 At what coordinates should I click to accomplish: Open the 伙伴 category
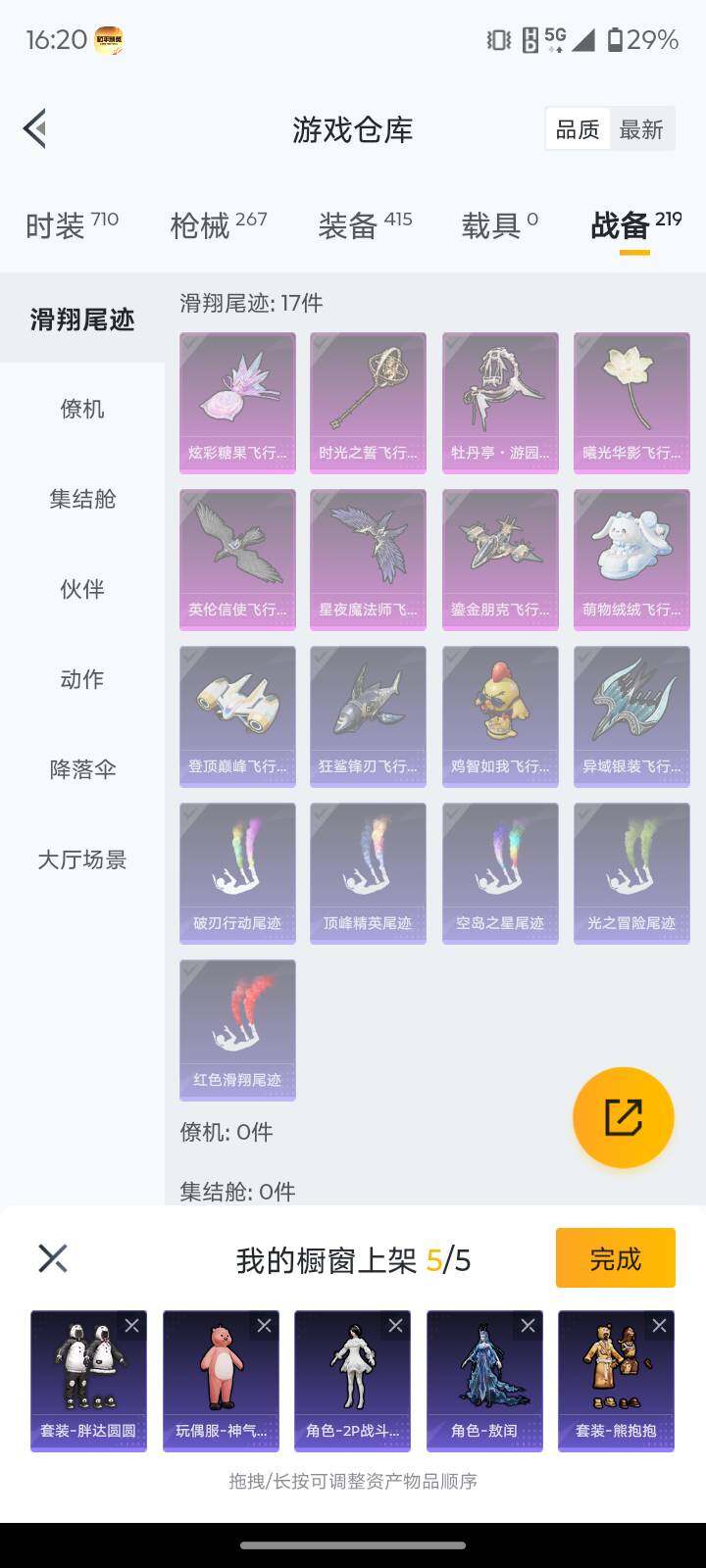[x=82, y=589]
